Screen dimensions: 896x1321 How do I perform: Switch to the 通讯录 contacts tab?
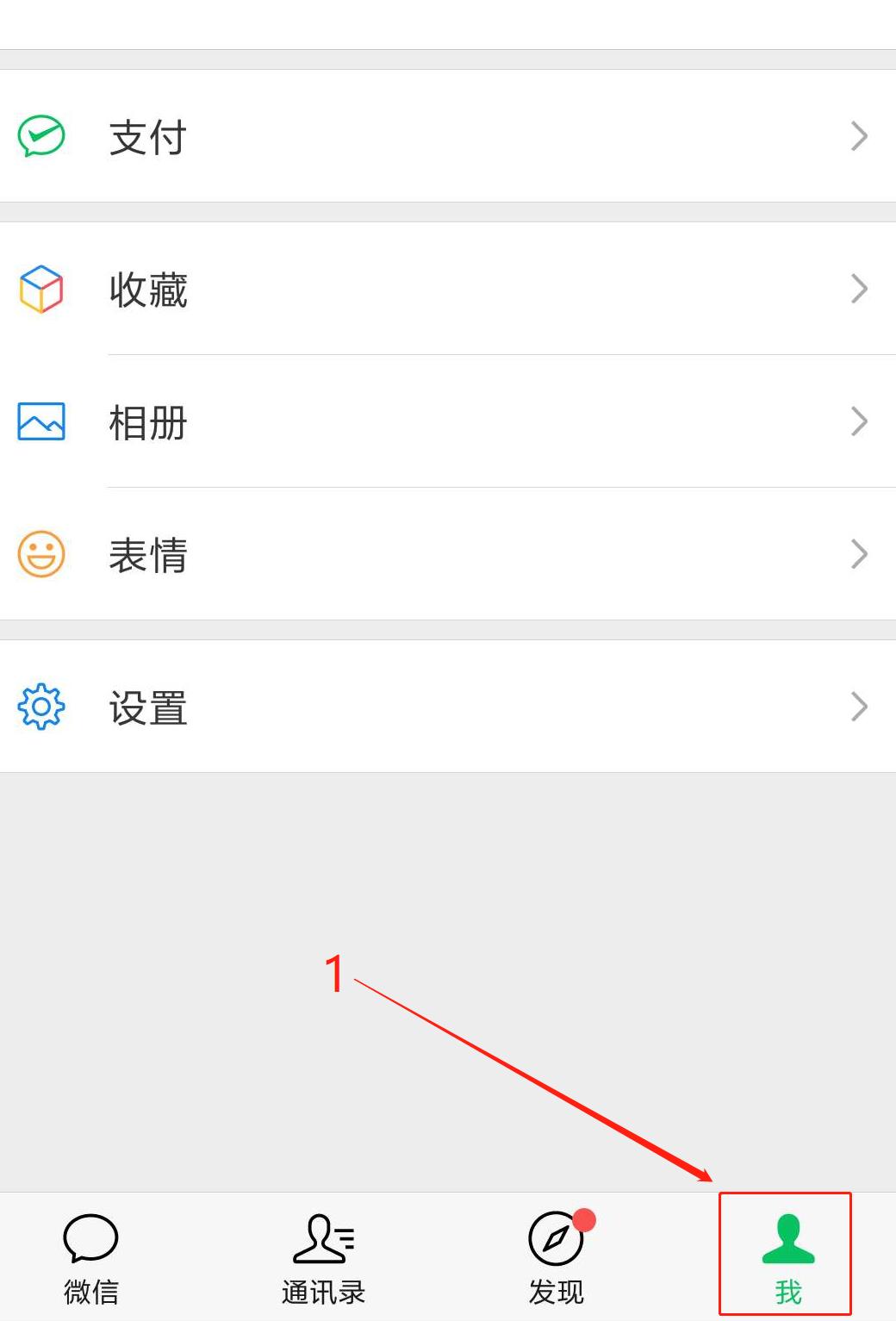(x=323, y=1257)
